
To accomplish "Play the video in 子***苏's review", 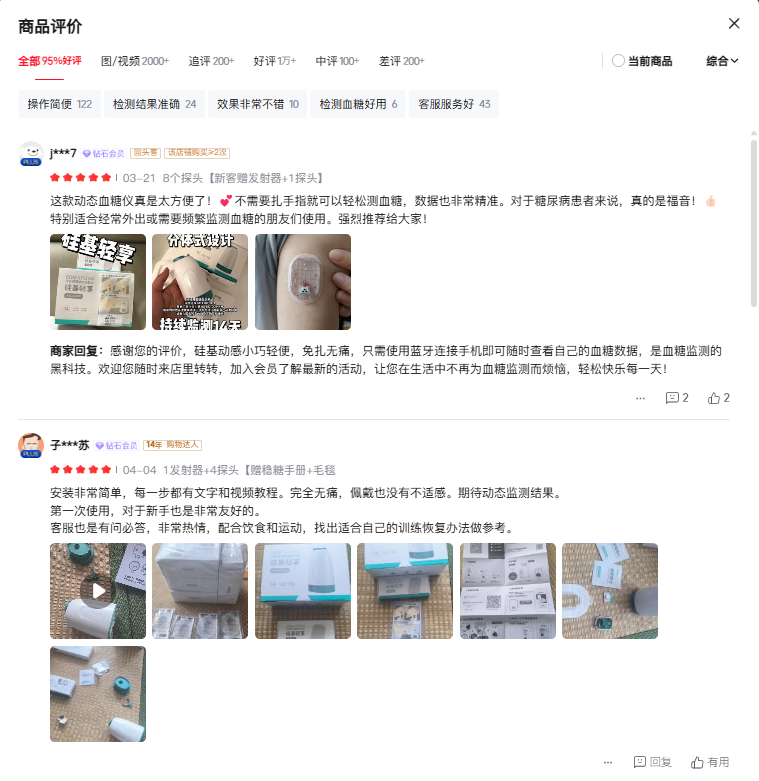I will [x=98, y=591].
